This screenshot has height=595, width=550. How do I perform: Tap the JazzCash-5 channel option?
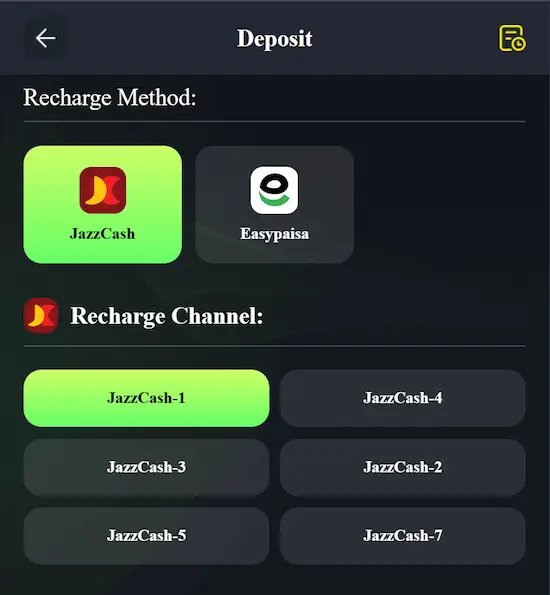147,536
